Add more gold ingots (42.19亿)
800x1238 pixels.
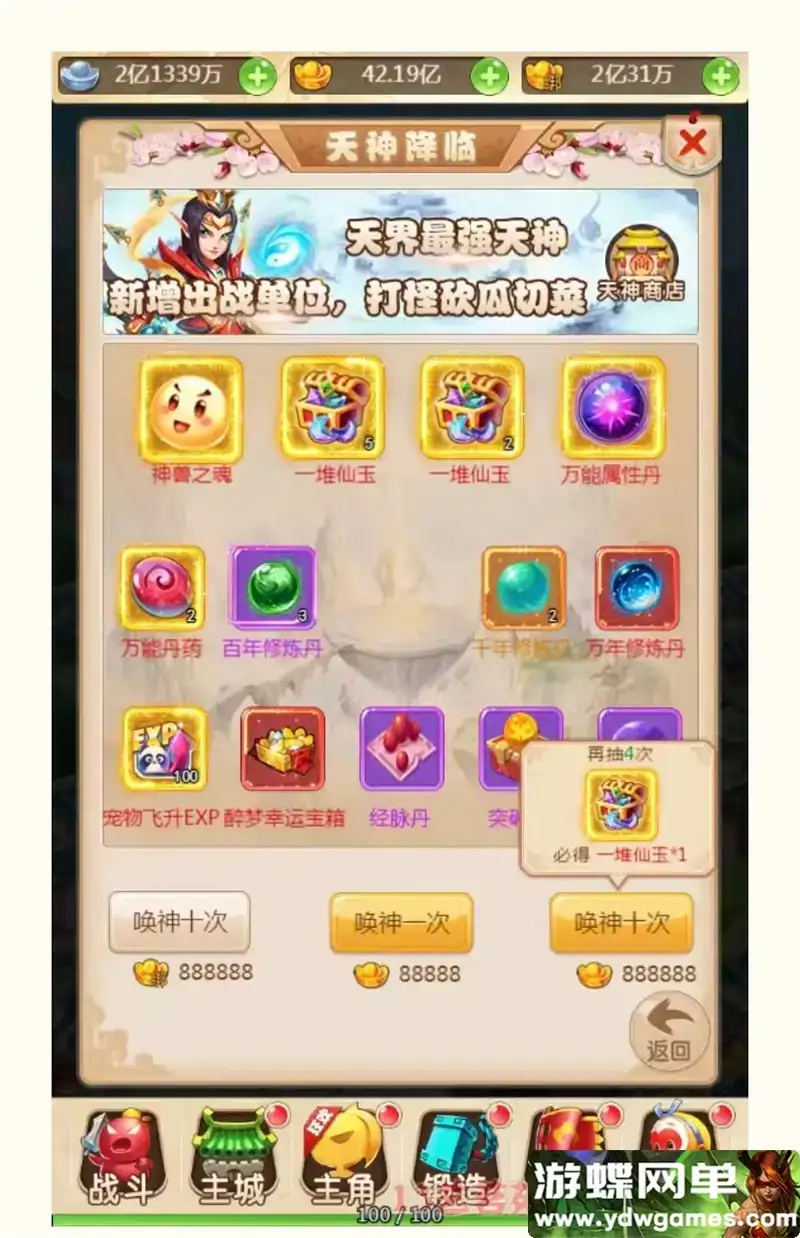click(x=489, y=75)
